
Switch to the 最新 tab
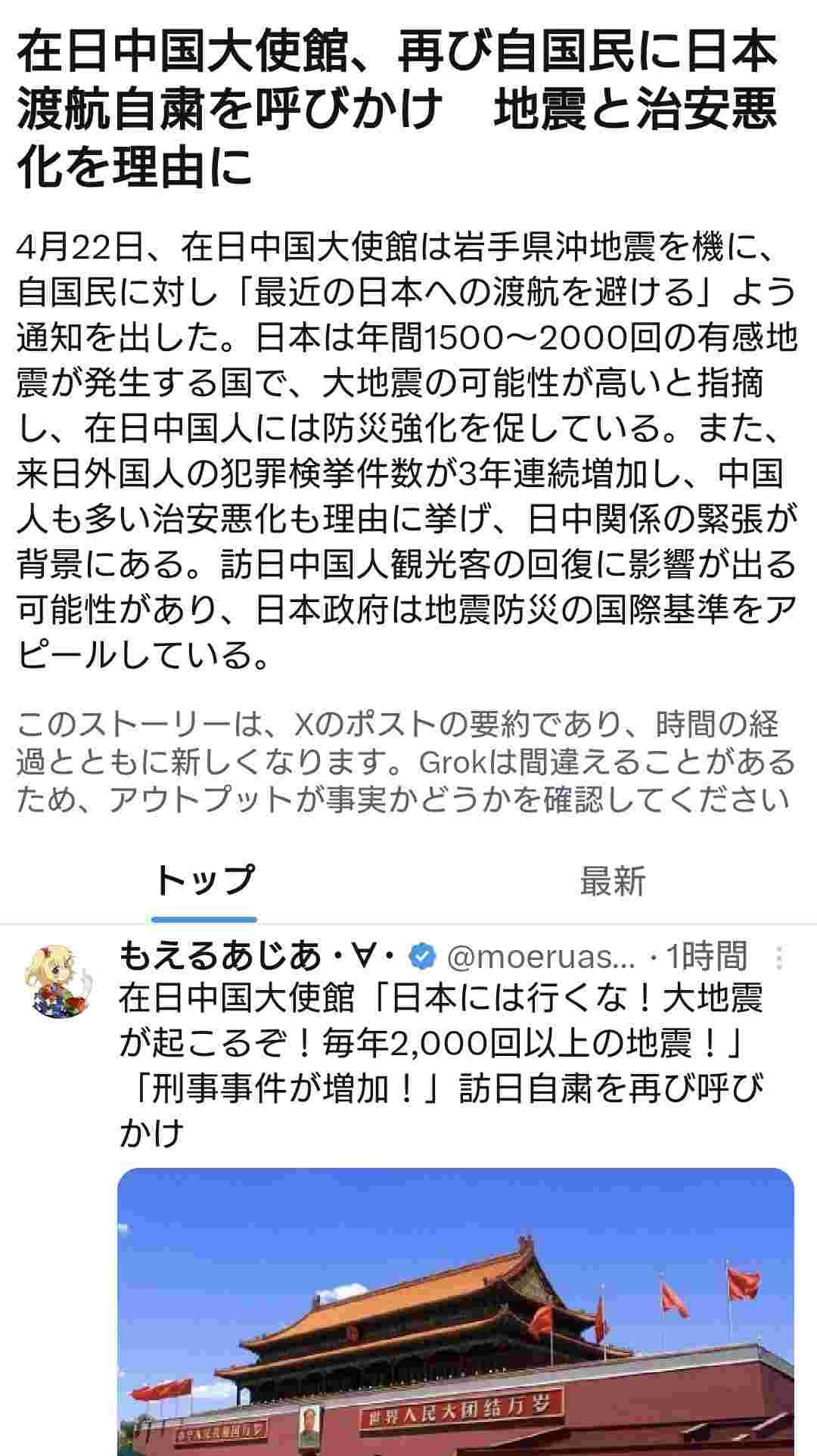[612, 881]
